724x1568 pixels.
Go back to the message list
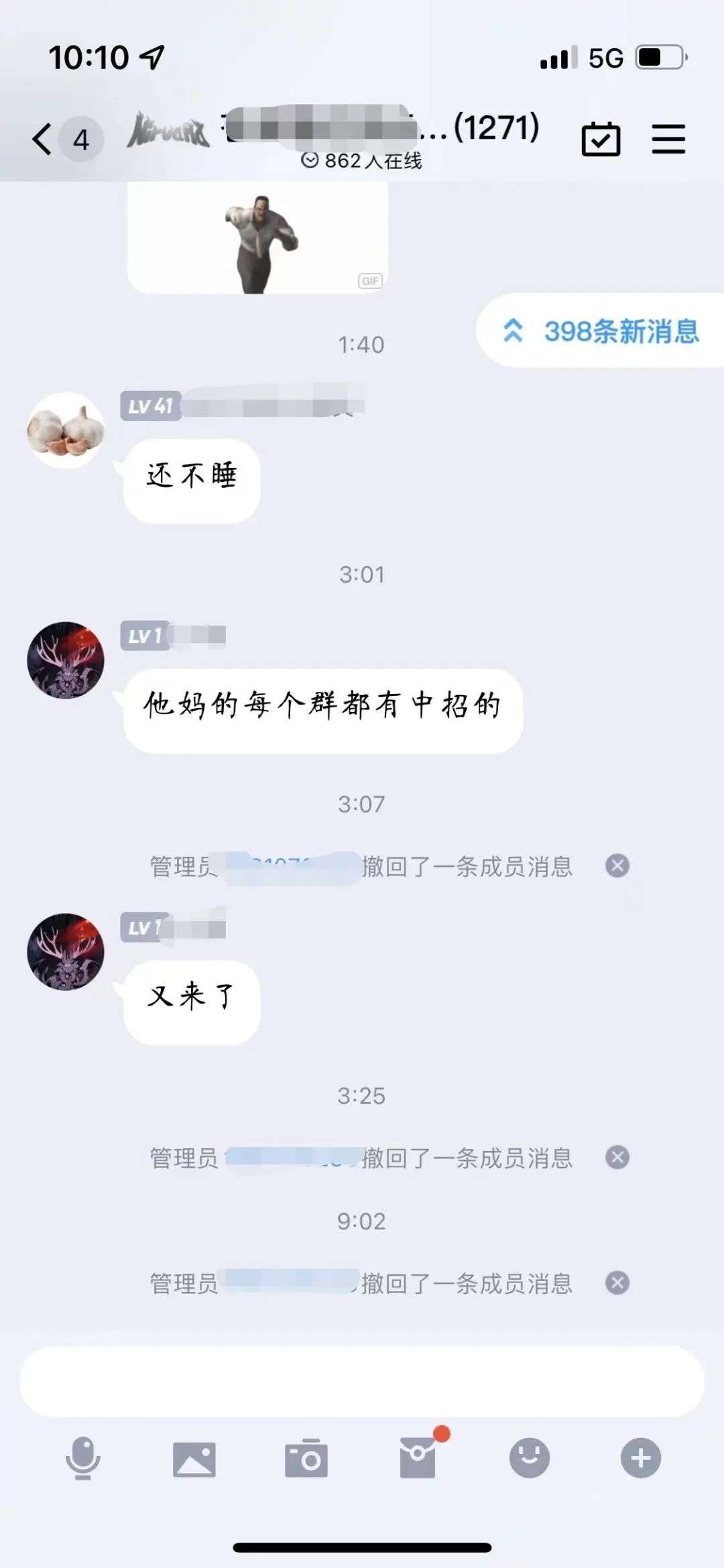(x=43, y=139)
